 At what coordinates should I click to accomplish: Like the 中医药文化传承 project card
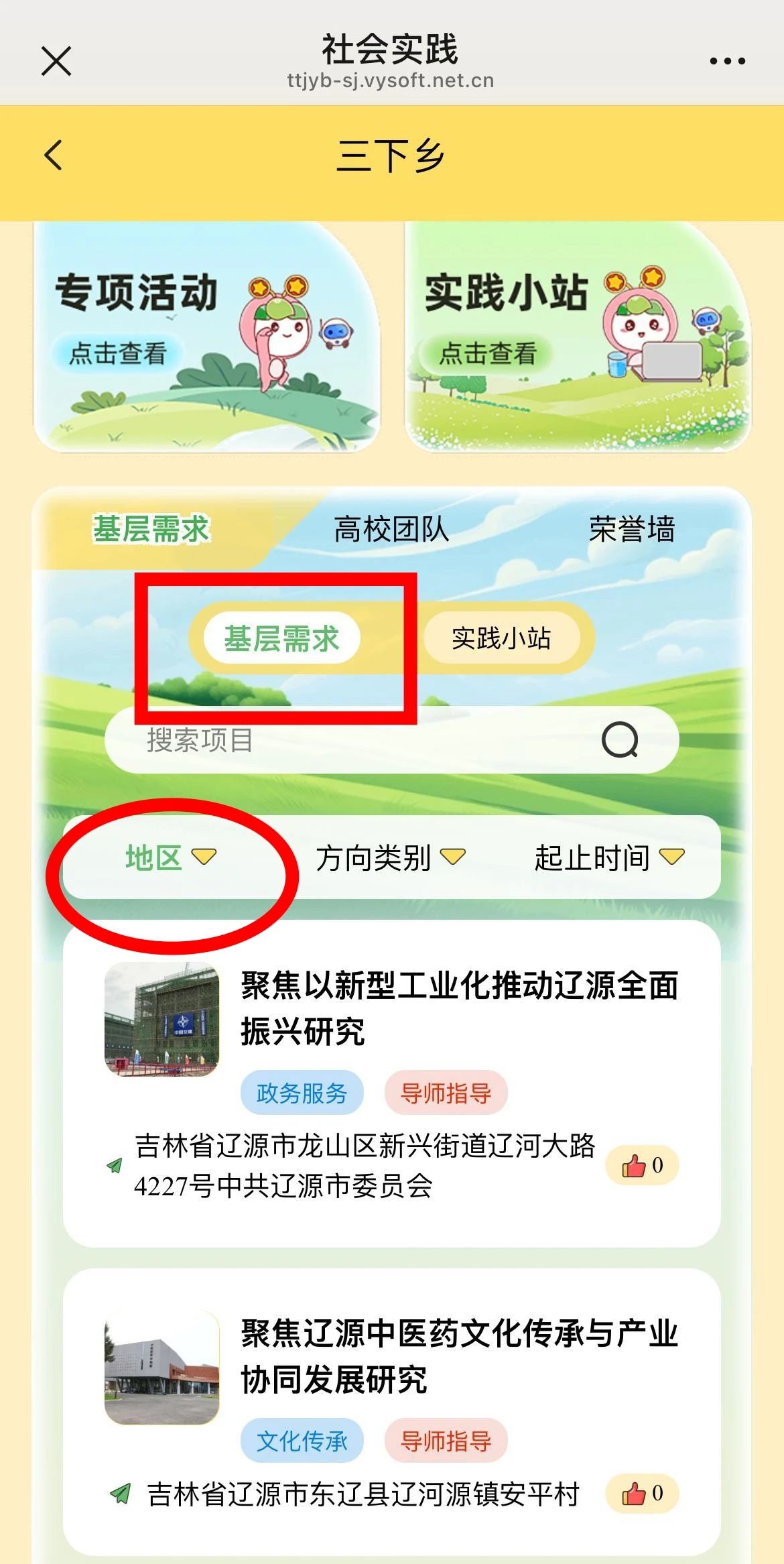click(x=642, y=1493)
